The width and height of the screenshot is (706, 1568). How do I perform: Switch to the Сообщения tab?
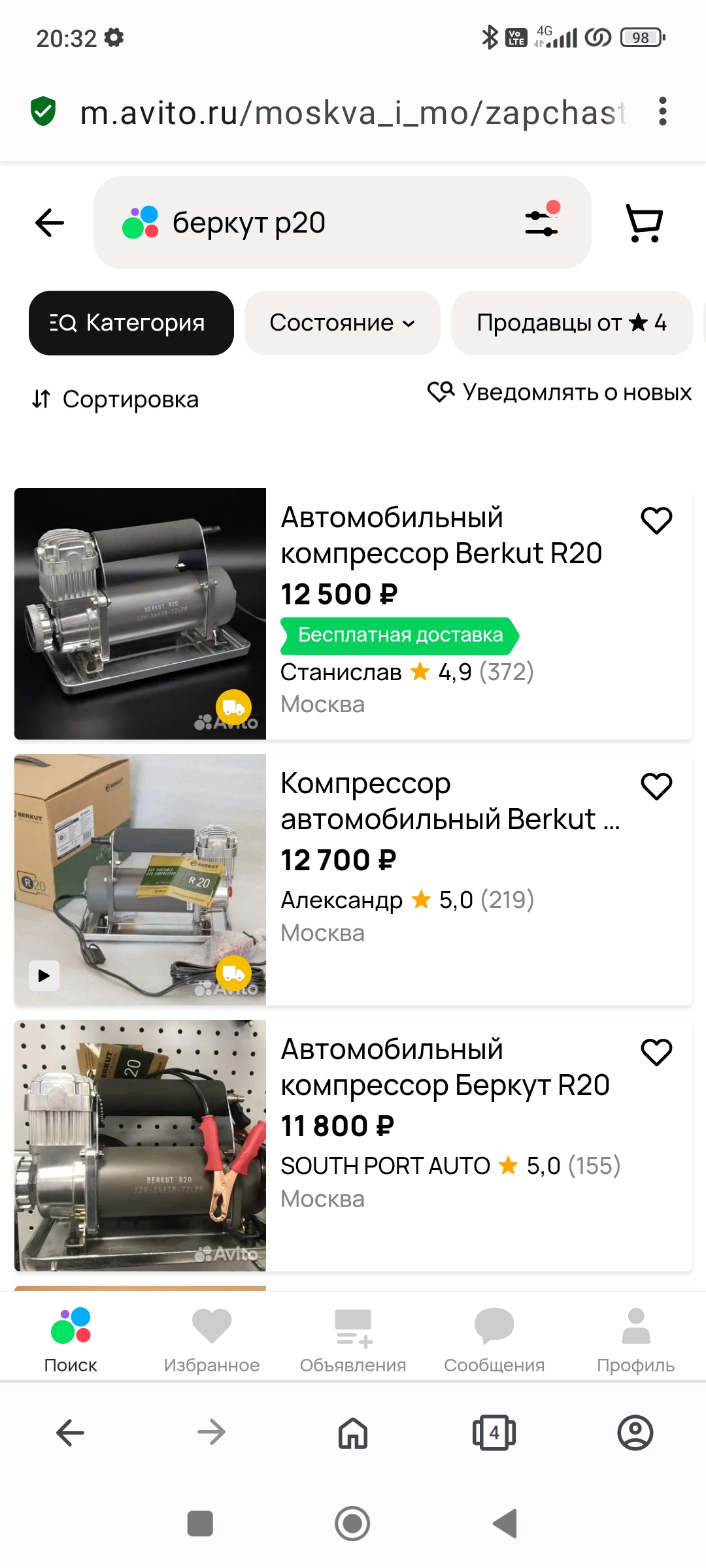coord(494,1339)
